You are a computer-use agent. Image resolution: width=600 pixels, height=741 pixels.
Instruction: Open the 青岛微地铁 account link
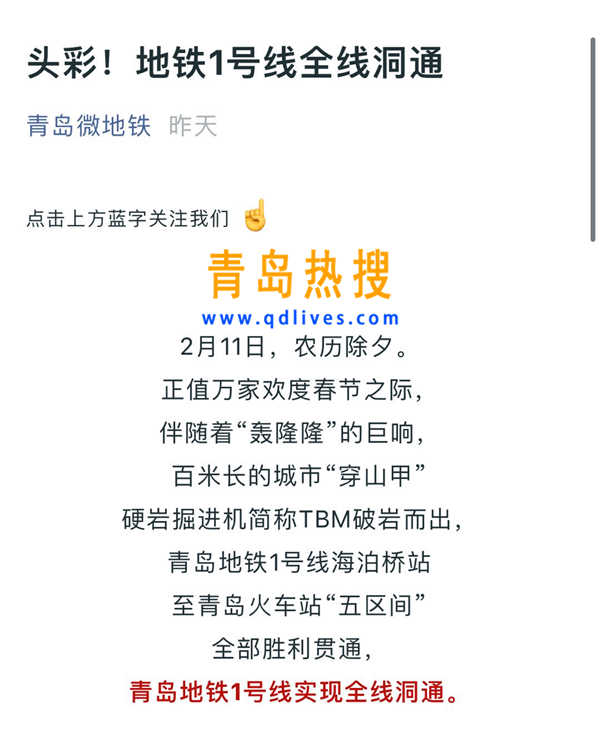click(x=89, y=127)
